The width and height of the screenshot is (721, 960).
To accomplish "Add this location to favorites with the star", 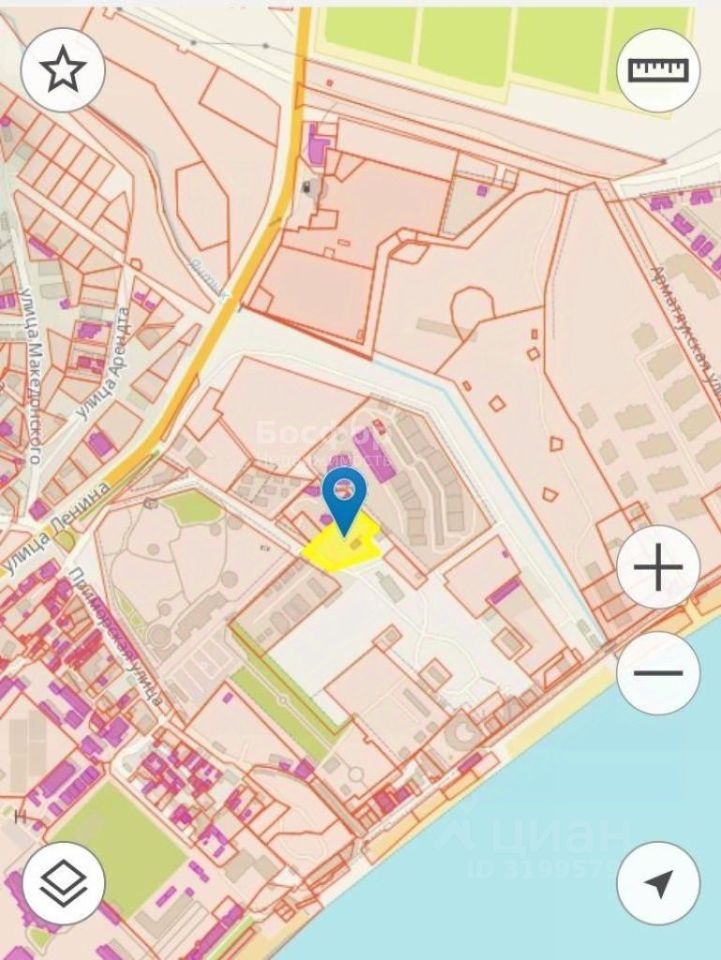I will point(63,69).
